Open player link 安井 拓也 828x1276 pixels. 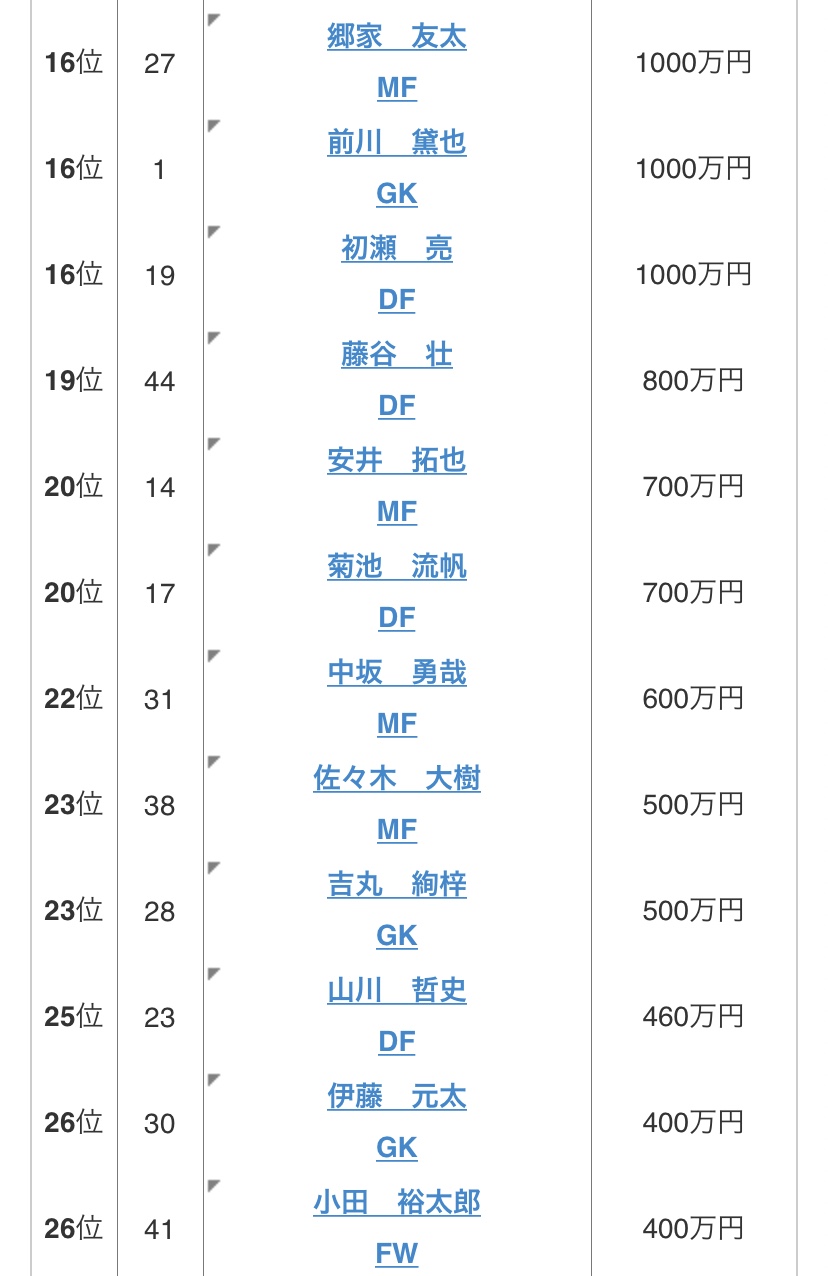pos(397,461)
